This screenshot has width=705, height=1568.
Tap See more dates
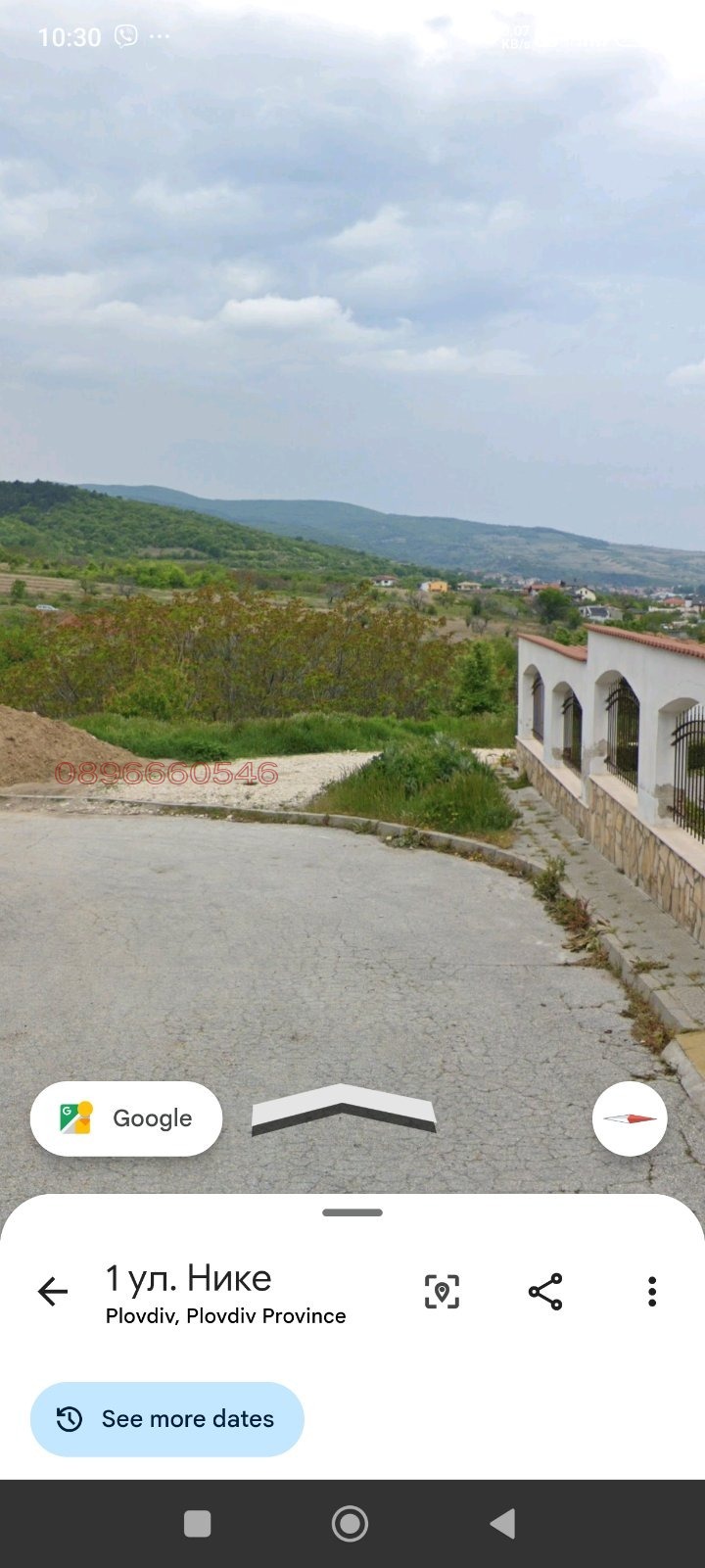(x=167, y=1419)
